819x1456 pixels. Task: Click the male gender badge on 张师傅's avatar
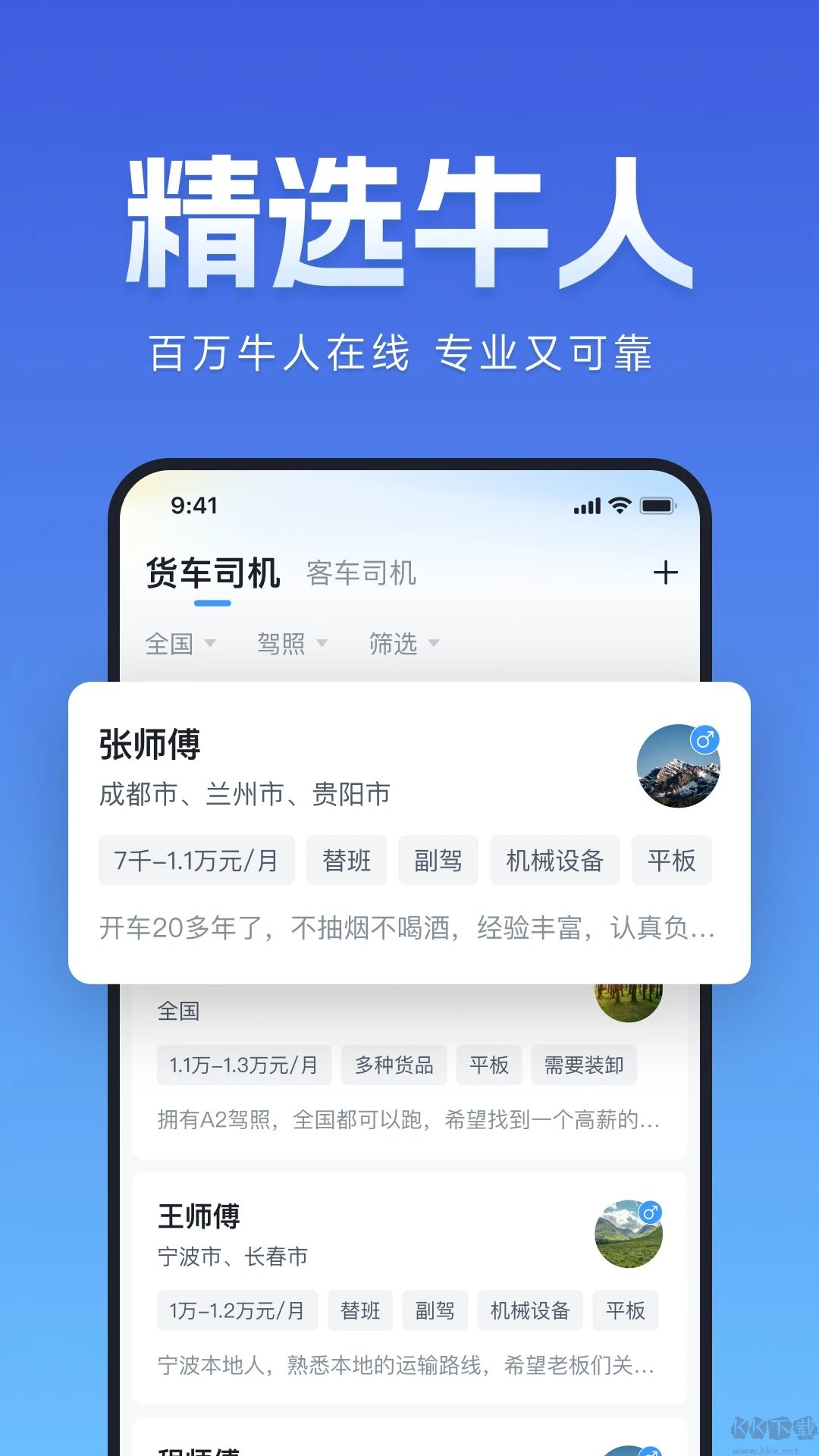click(x=707, y=739)
